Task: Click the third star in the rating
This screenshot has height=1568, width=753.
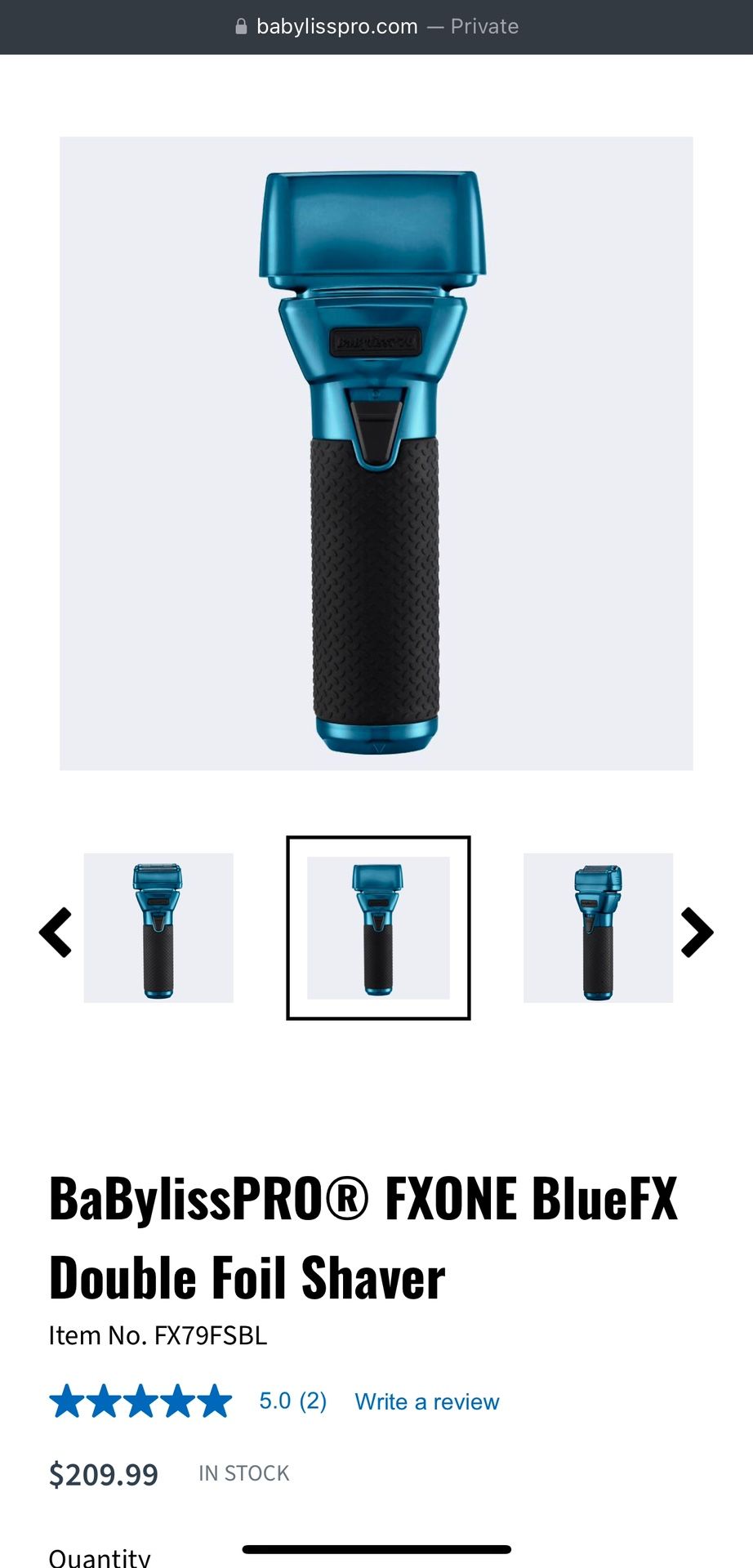Action: point(140,1401)
